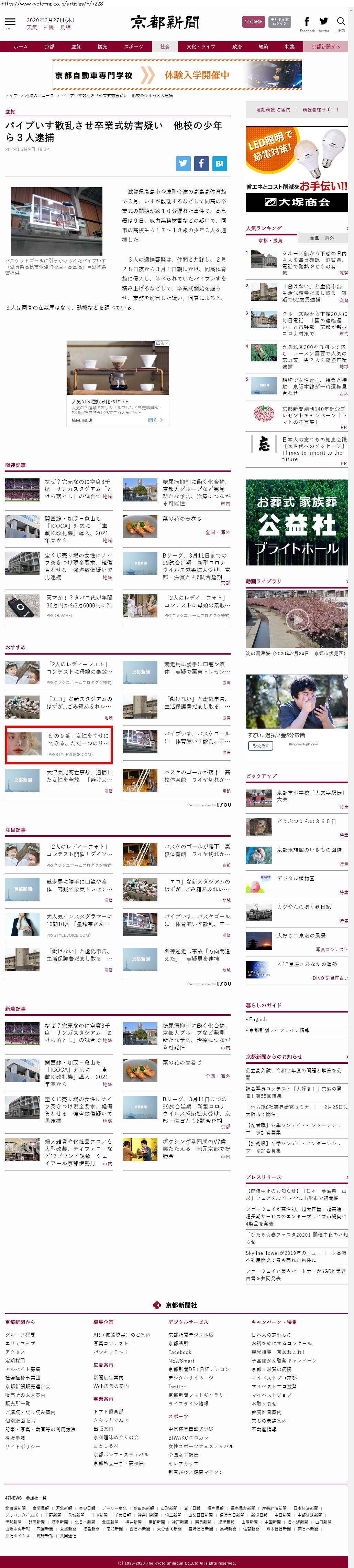
Task: Open the search magnifier icon
Action: (341, 22)
